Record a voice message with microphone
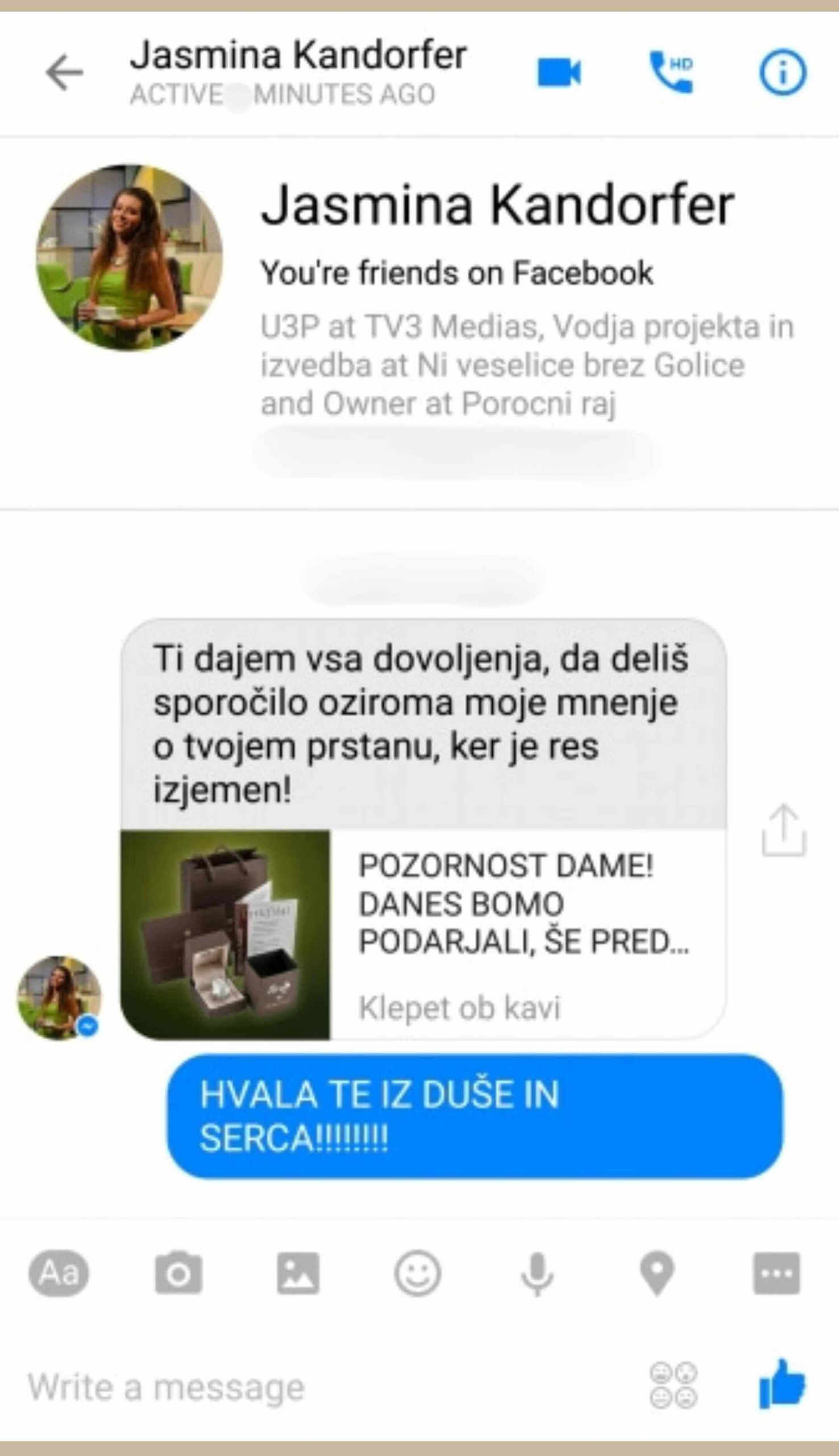 coord(537,1273)
